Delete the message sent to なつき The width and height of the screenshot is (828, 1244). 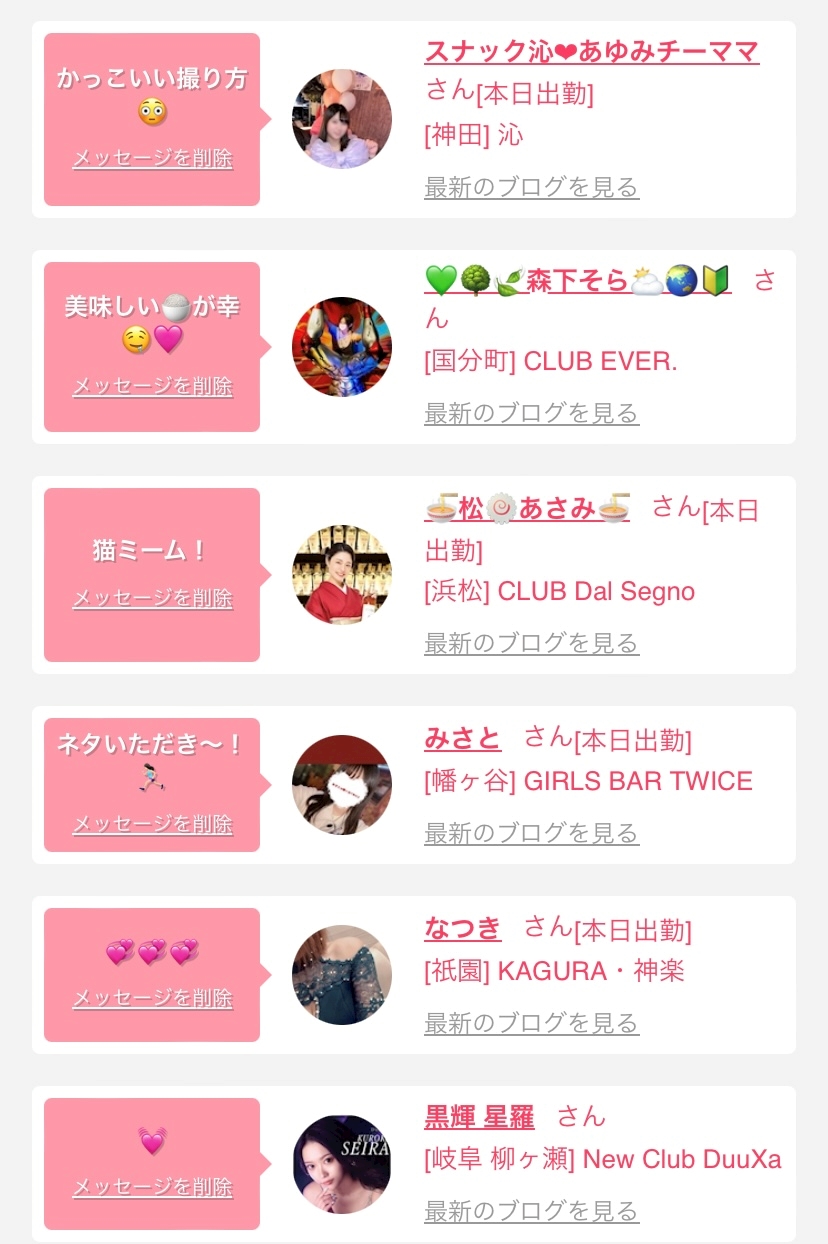pyautogui.click(x=152, y=999)
